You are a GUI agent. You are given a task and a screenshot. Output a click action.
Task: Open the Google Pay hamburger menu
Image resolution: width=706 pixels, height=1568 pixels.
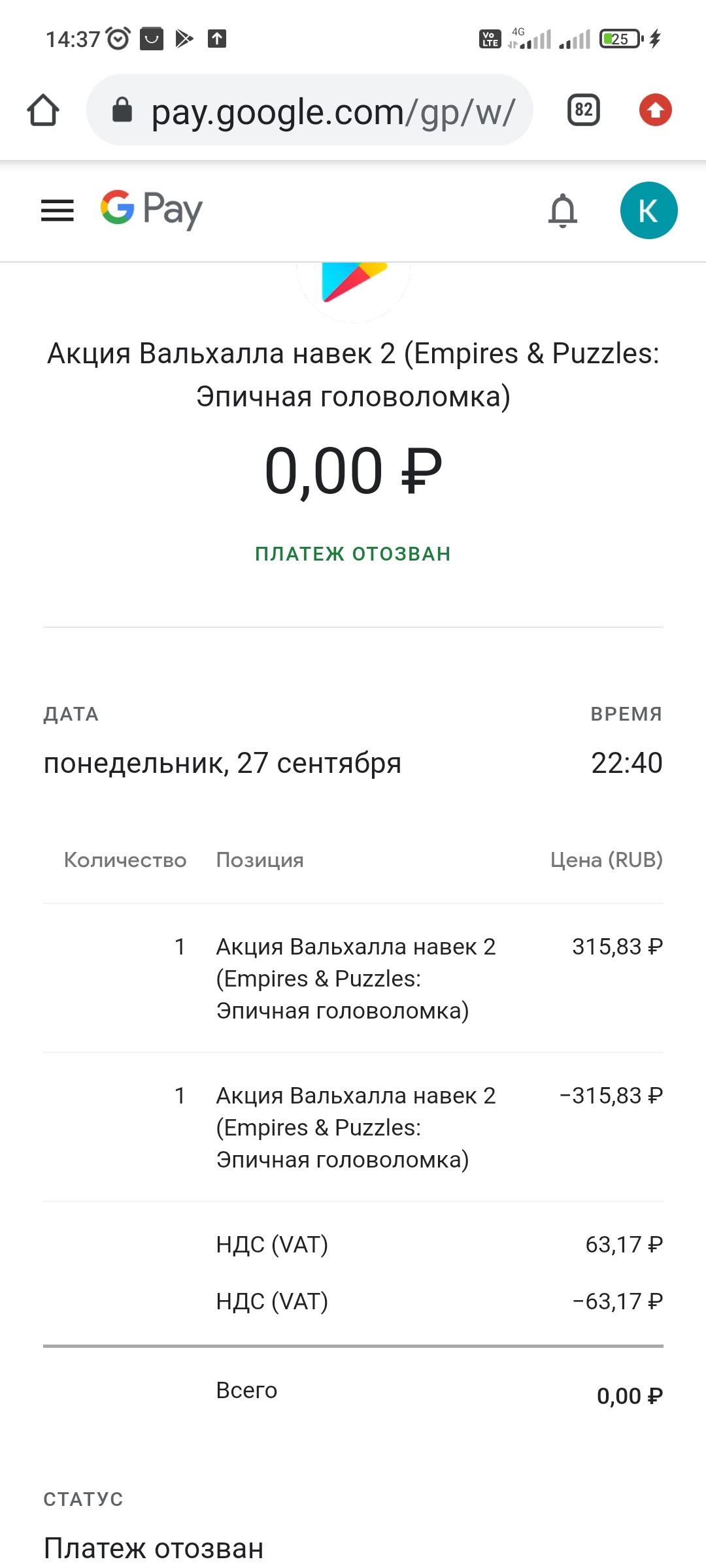[58, 210]
